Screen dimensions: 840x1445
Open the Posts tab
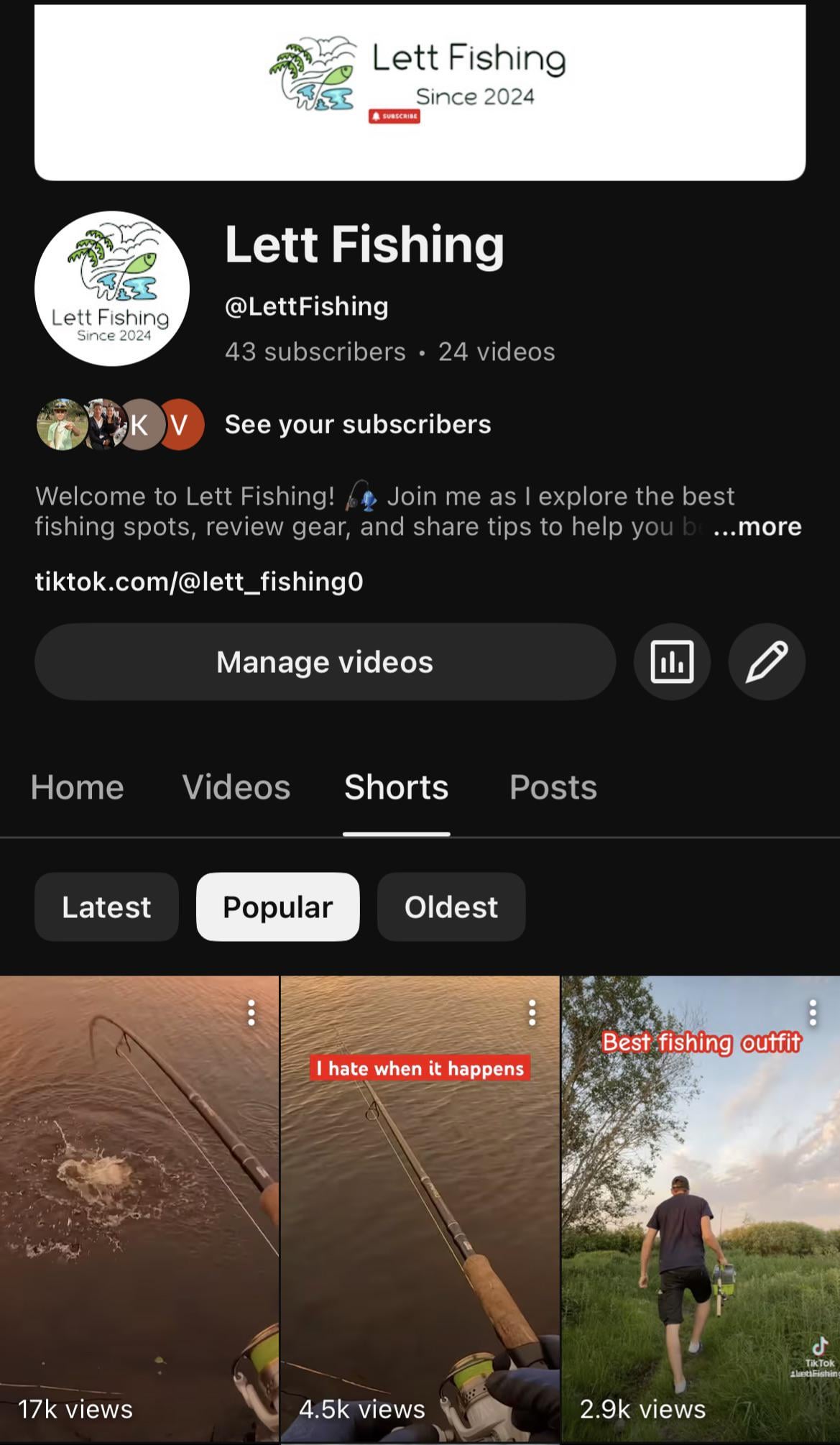(553, 787)
